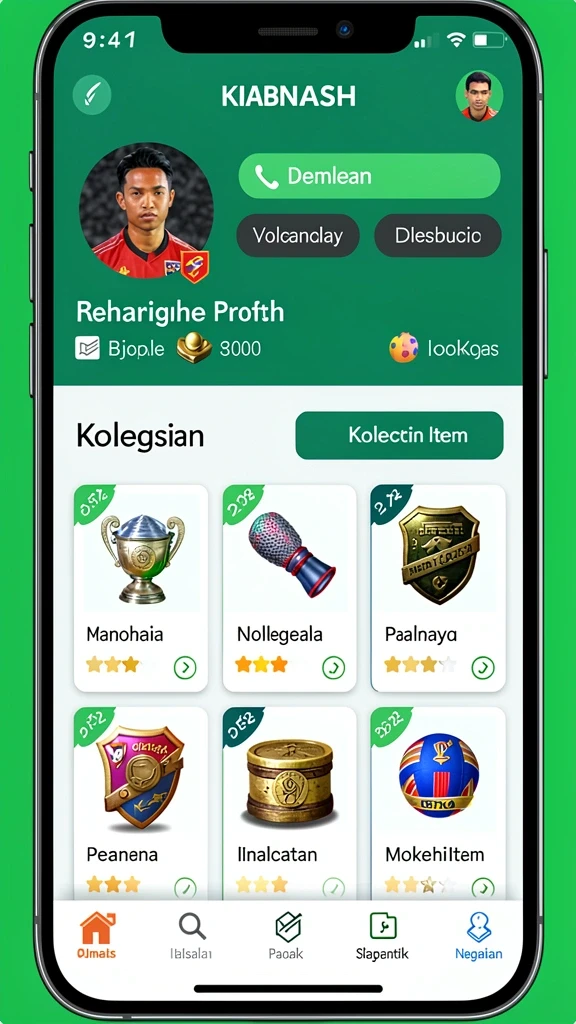Switch to the Slapantik tab
Viewport: 576px width, 1024px height.
[383, 936]
